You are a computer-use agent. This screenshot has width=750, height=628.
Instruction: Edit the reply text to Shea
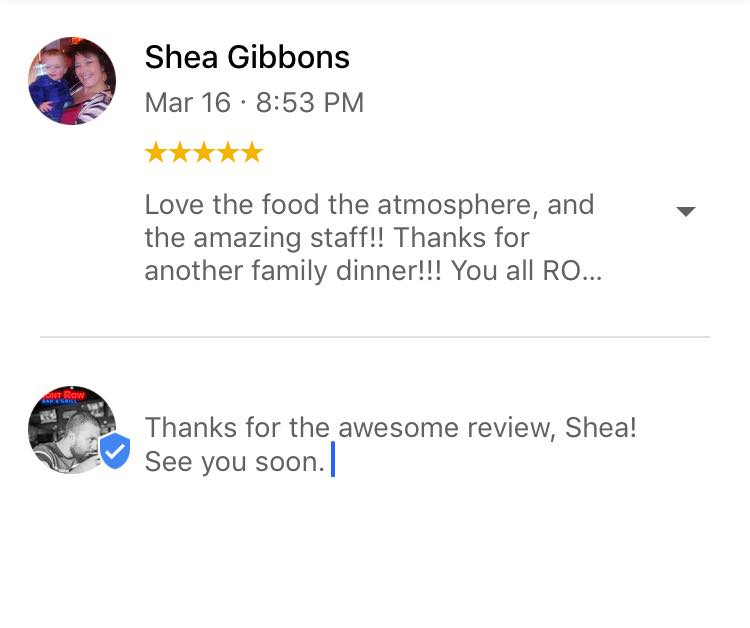coord(390,445)
